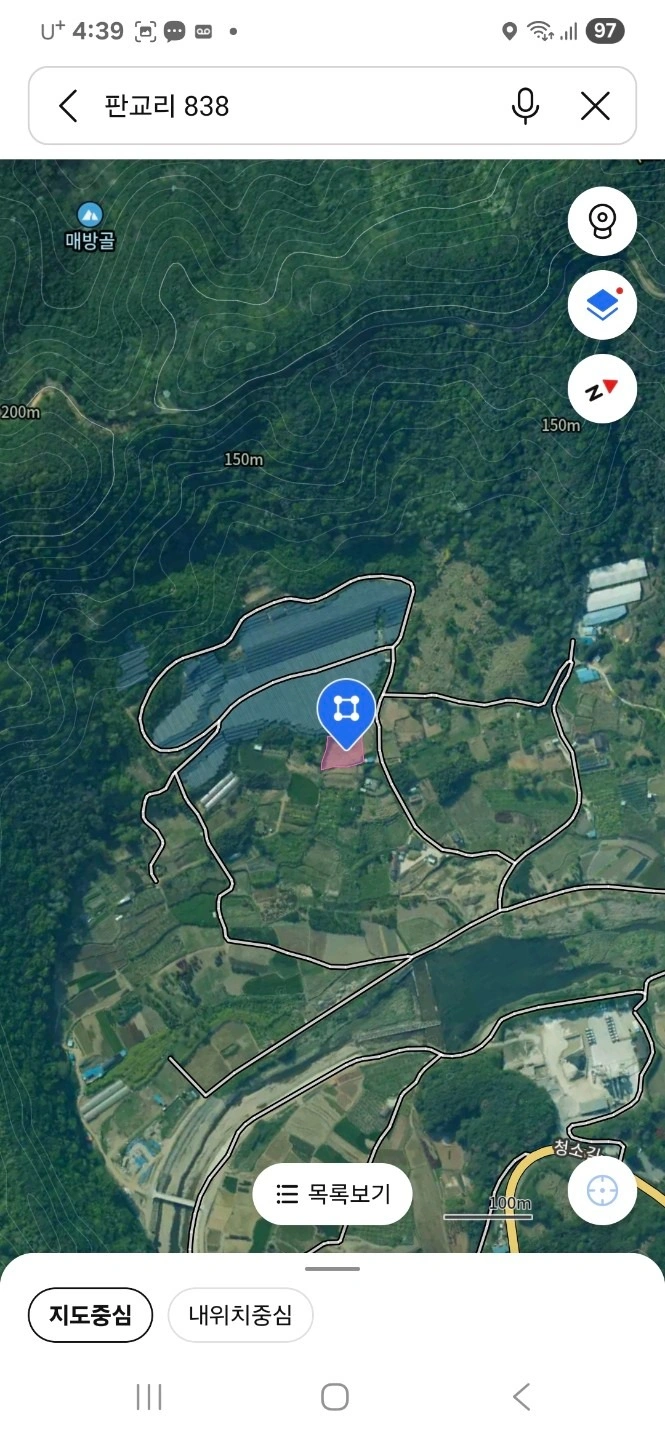Screen dimensions: 665x1440
Task: Tap the bottom sheet drag handle
Action: tap(332, 1269)
